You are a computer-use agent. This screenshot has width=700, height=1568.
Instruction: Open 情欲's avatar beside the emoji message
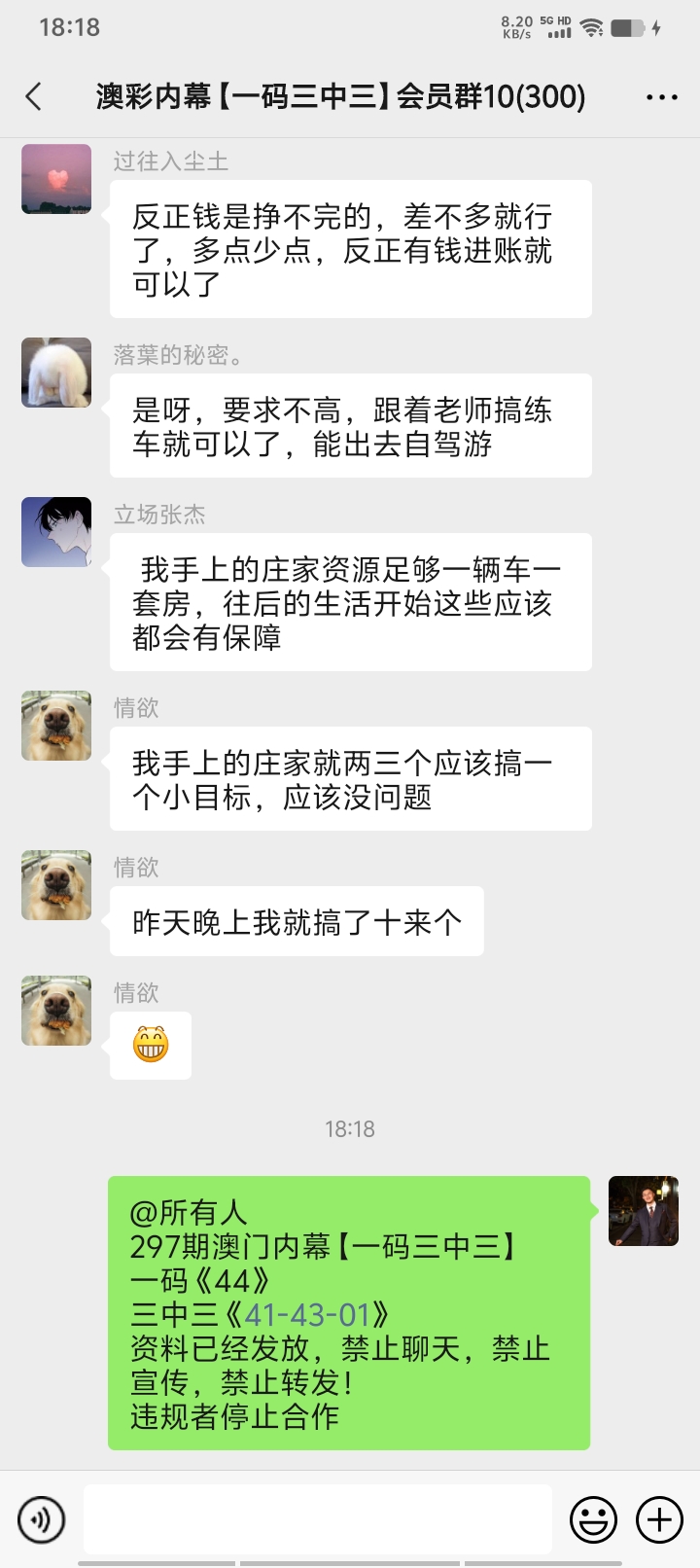(56, 1011)
